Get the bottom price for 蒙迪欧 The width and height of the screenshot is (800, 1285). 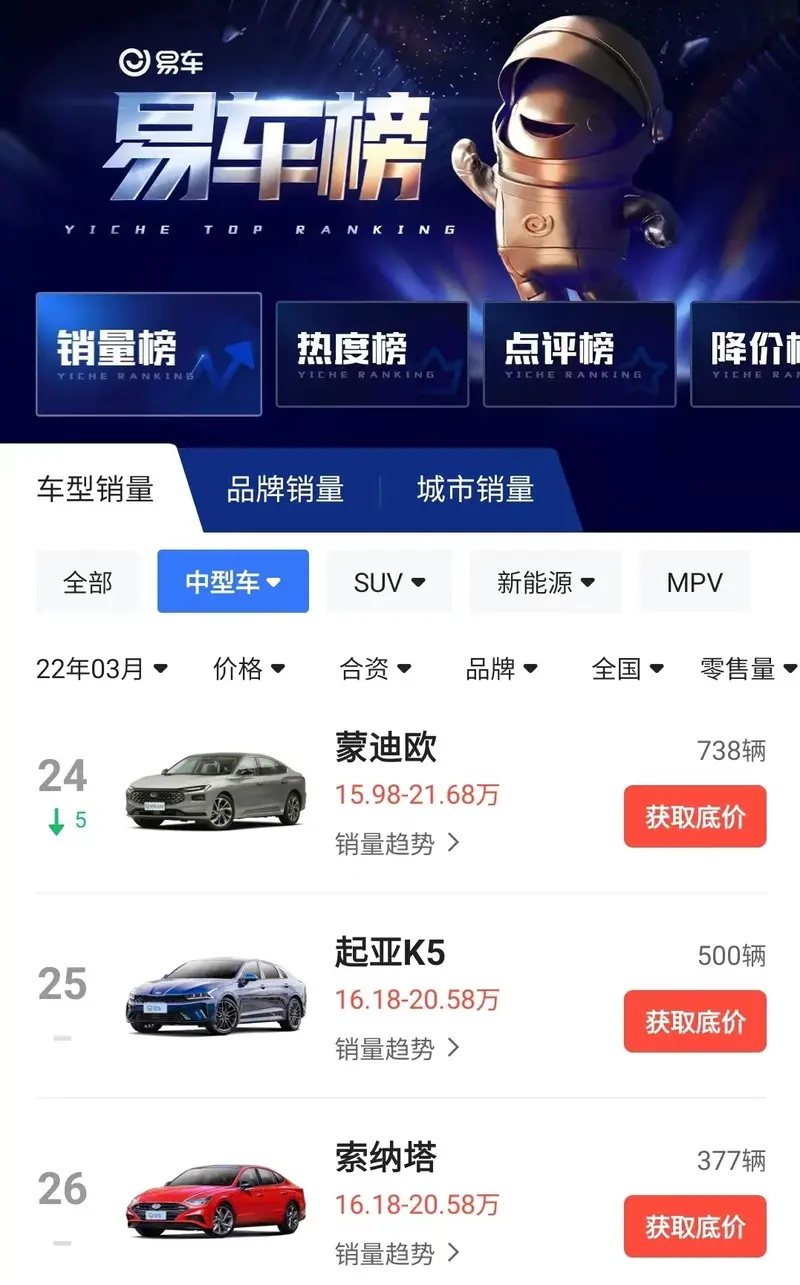point(695,817)
